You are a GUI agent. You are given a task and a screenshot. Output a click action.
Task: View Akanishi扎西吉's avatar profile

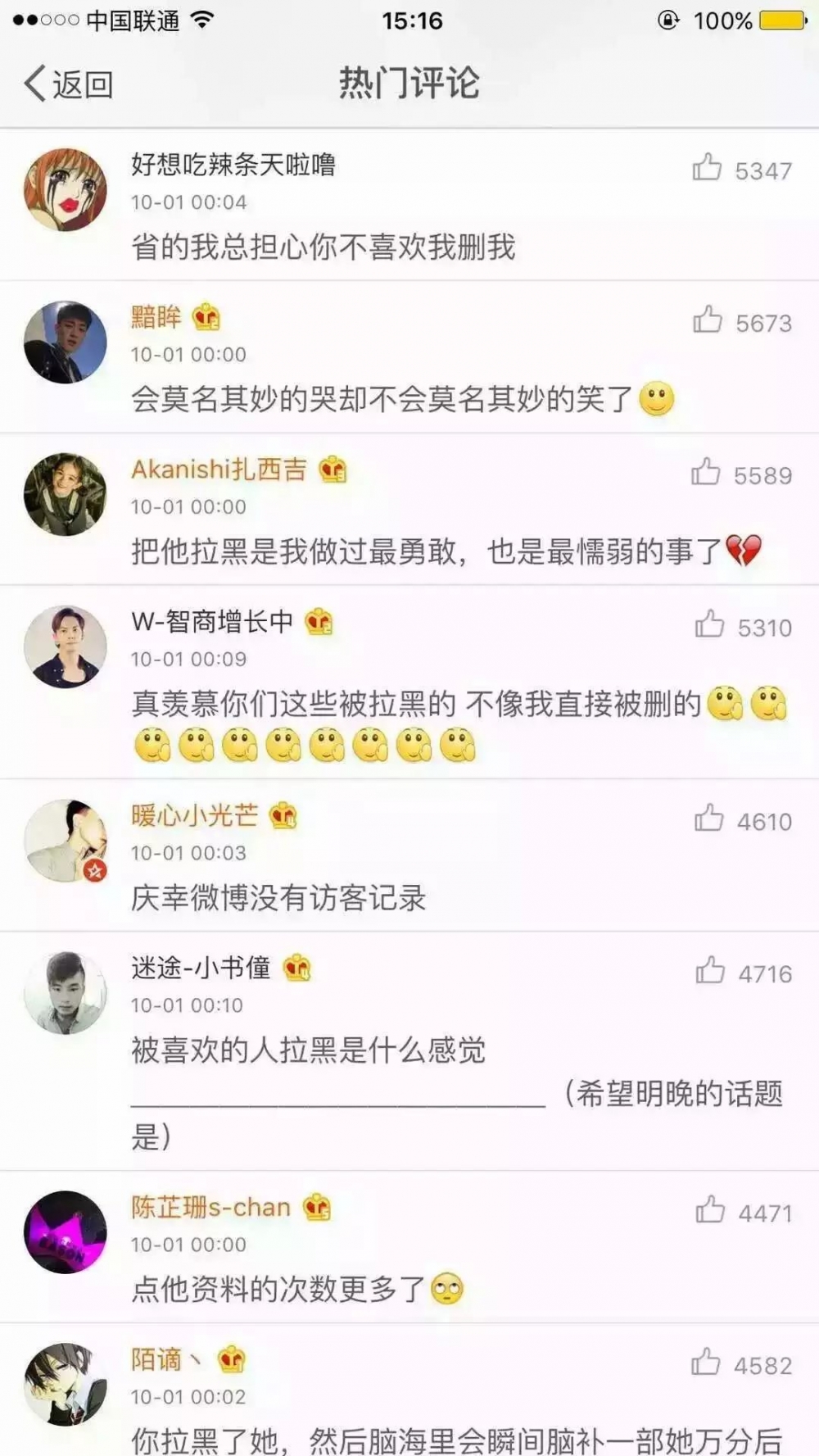(x=66, y=494)
